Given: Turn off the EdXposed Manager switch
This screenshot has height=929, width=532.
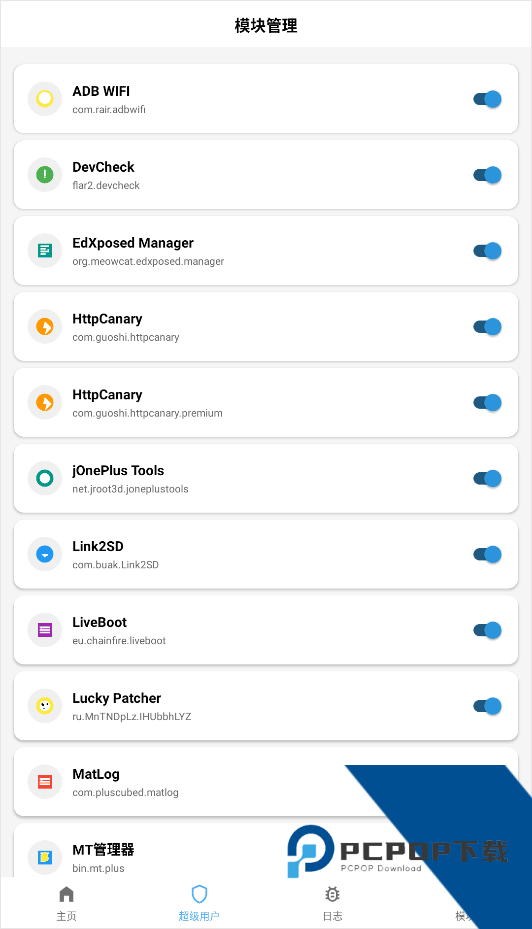Looking at the screenshot, I should 487,251.
